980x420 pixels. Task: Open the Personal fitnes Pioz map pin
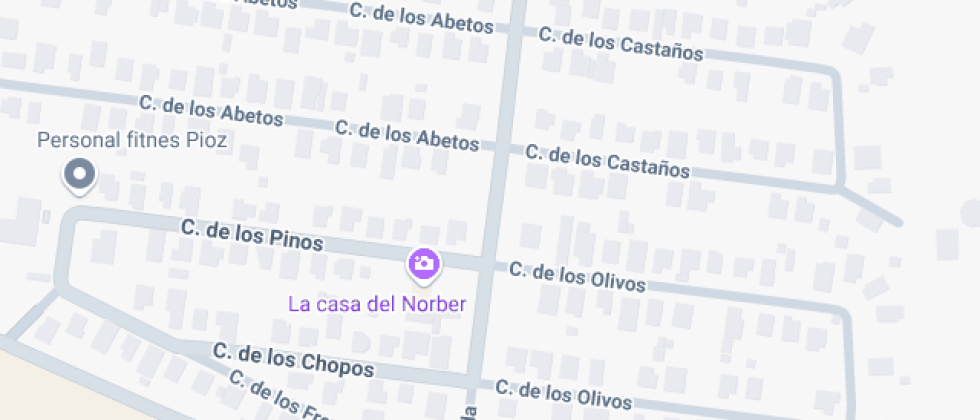tap(79, 175)
